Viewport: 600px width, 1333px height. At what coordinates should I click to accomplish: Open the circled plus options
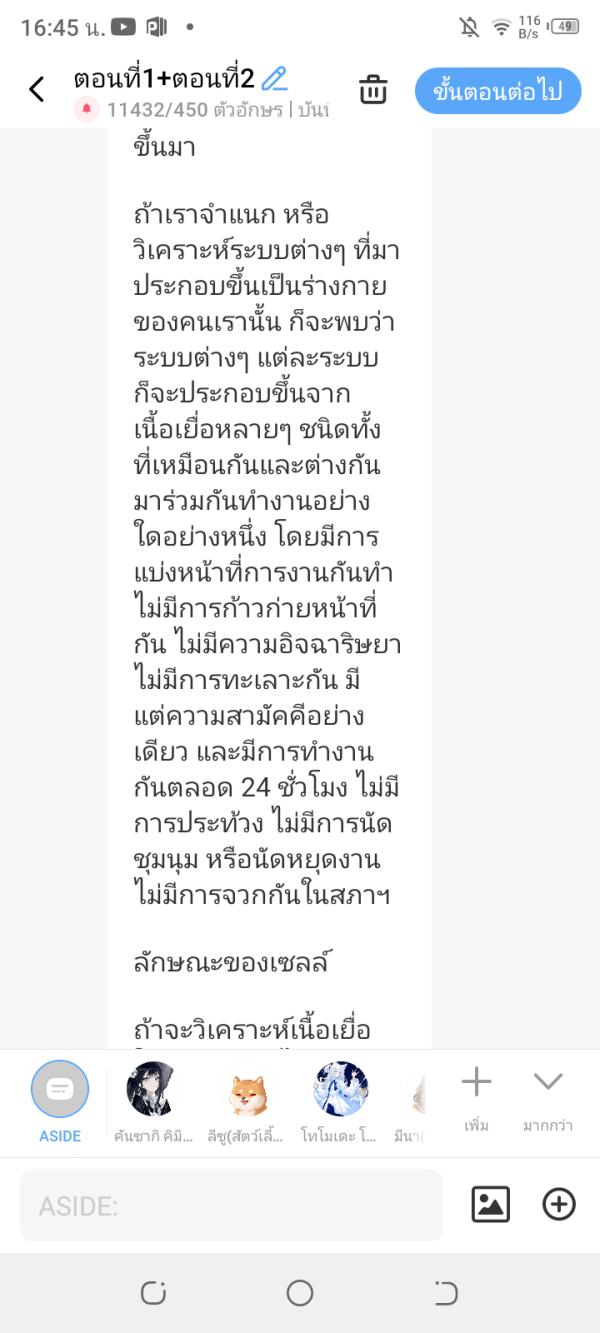[559, 1204]
